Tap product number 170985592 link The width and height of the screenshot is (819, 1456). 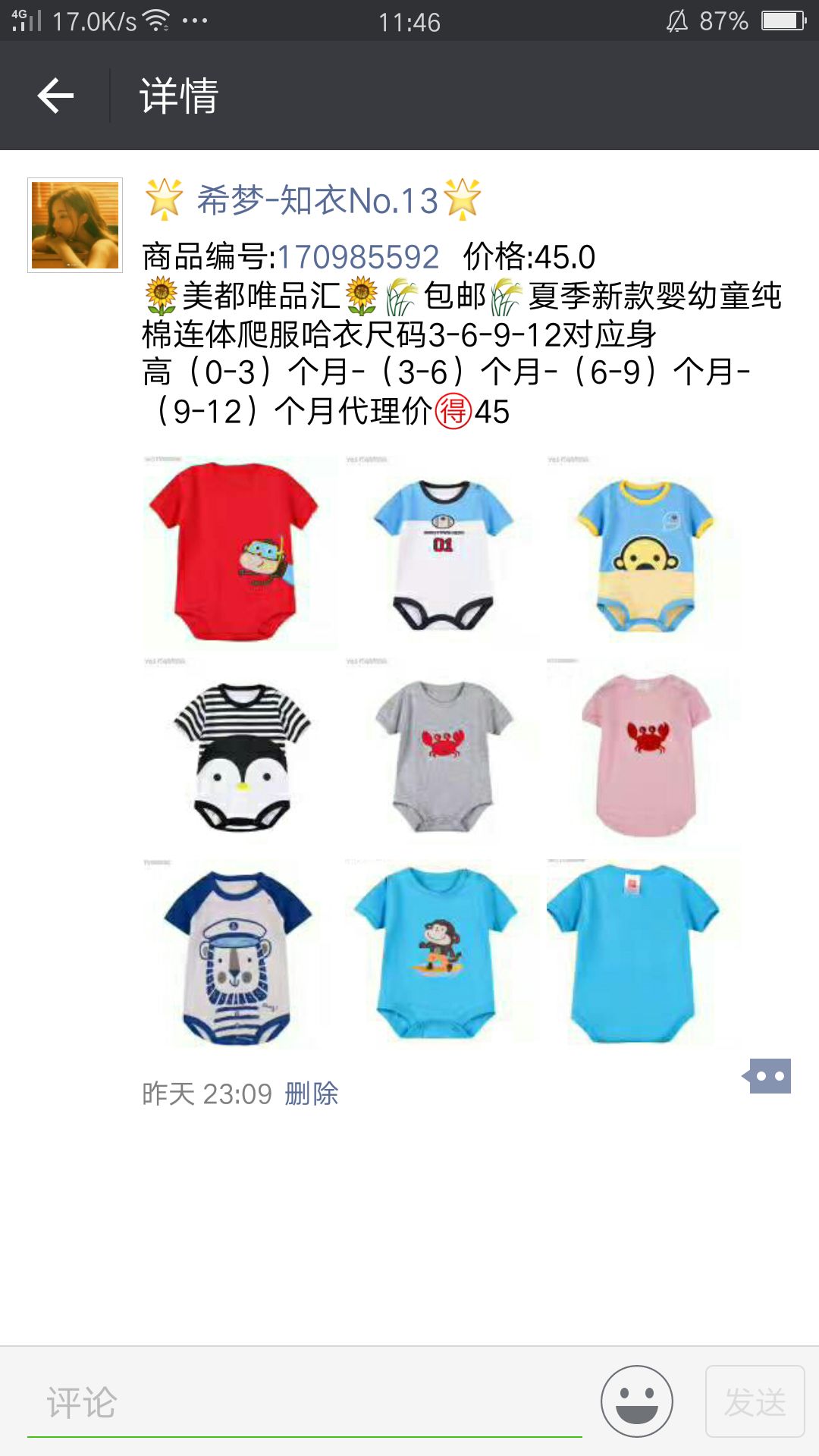tap(358, 257)
